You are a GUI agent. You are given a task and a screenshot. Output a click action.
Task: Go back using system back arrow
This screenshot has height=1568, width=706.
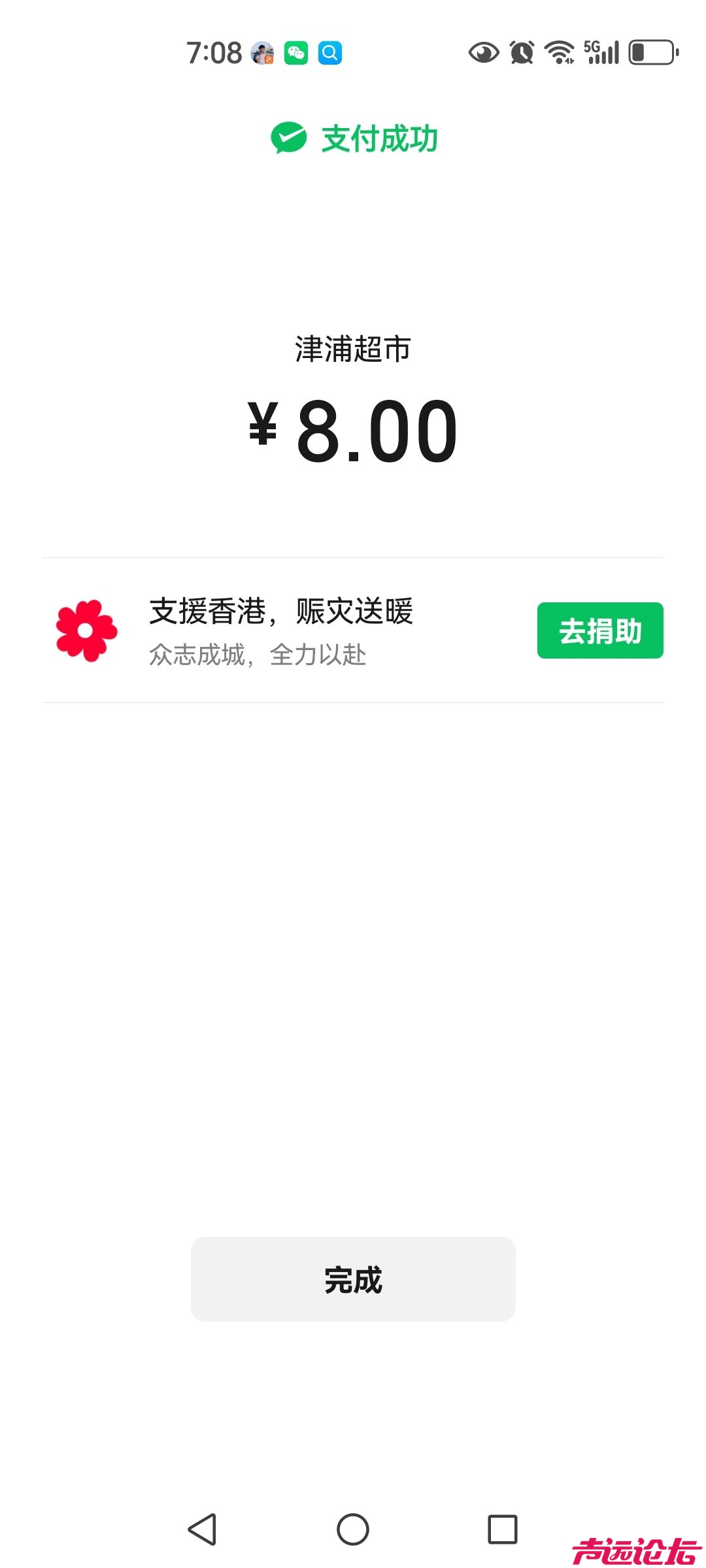click(203, 1529)
